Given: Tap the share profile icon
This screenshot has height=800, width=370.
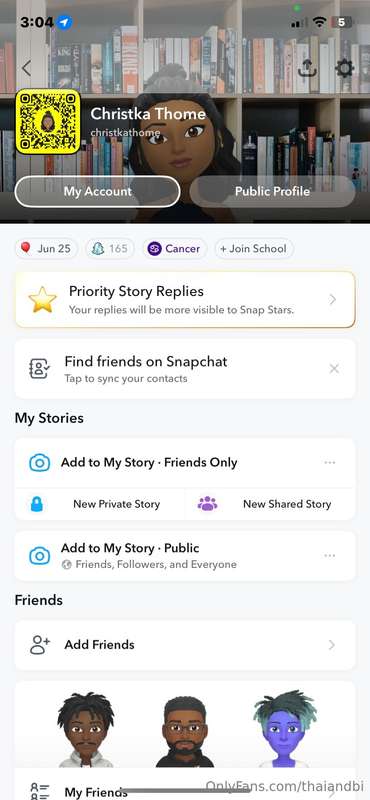Looking at the screenshot, I should pyautogui.click(x=308, y=68).
